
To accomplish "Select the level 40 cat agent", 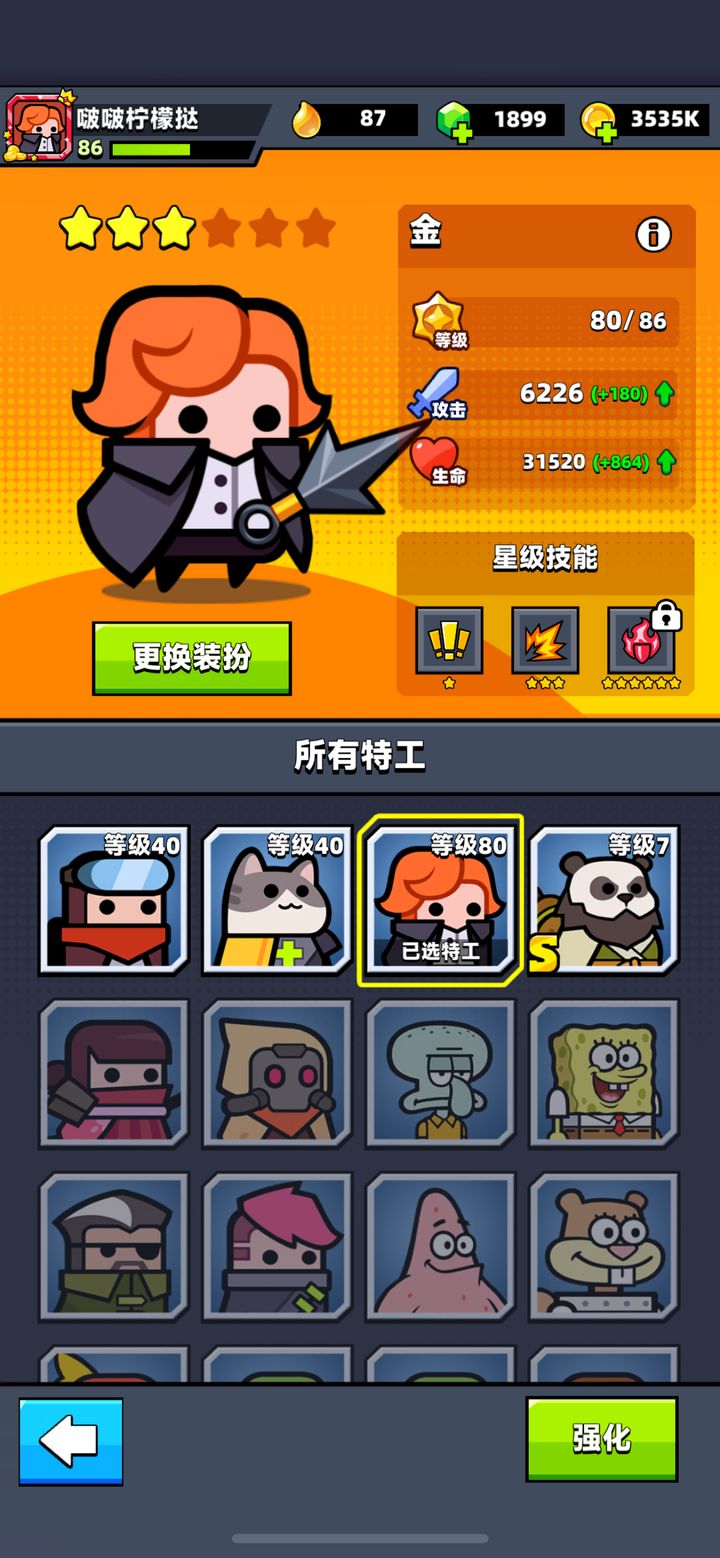I will tap(275, 898).
